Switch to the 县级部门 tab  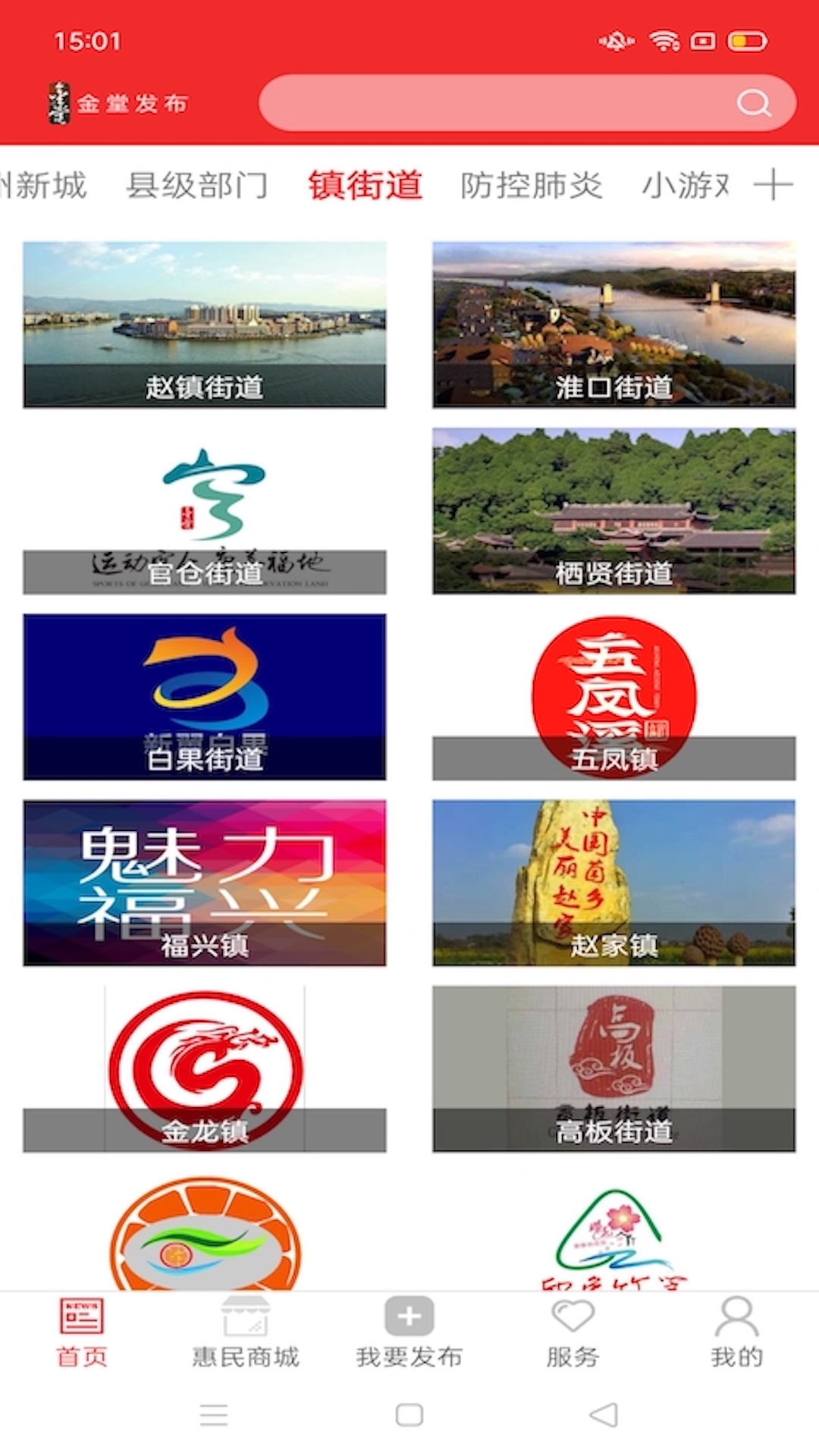tap(196, 186)
